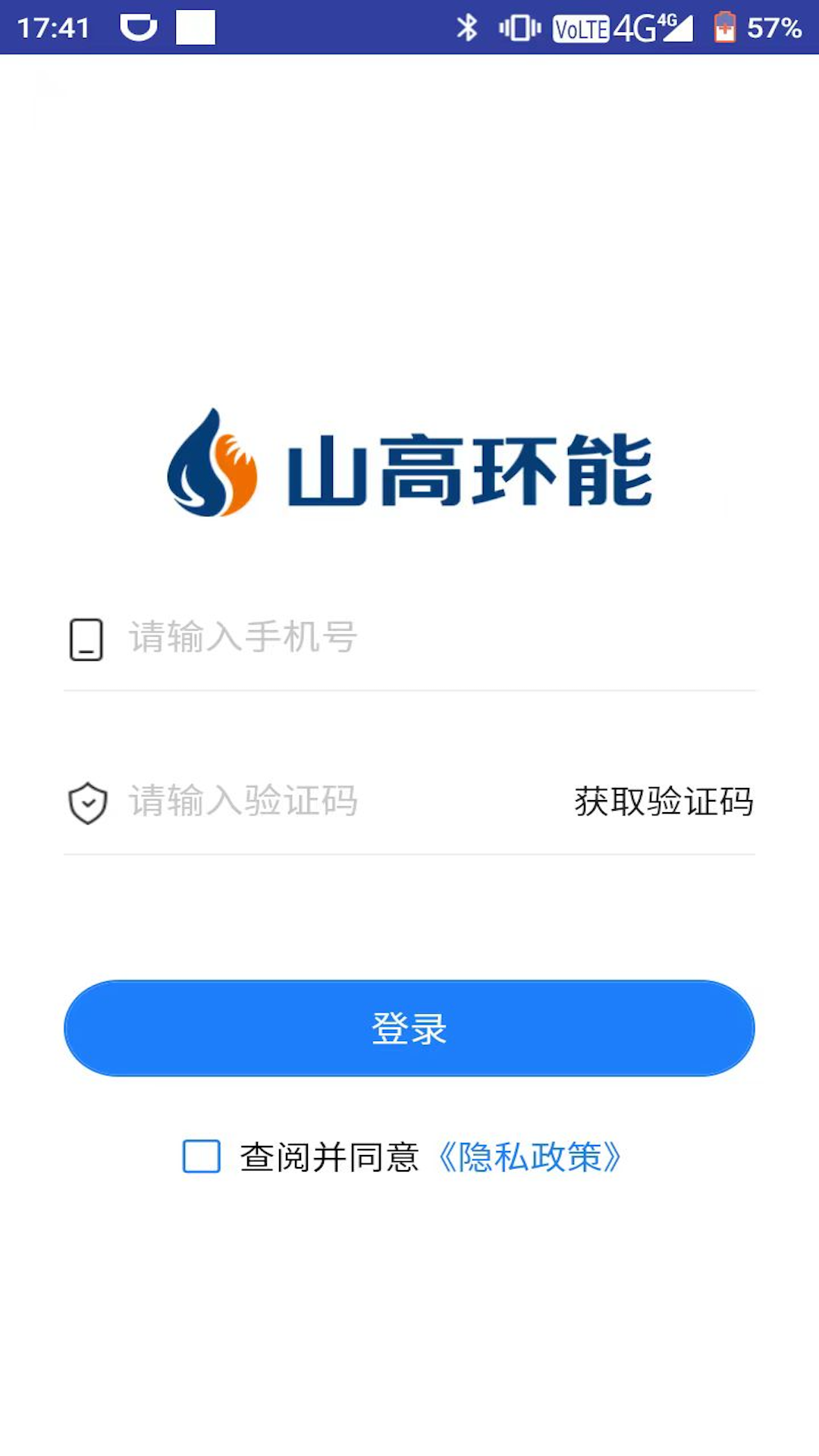
Task: Click the phone icon beside the number field
Action: pos(86,638)
